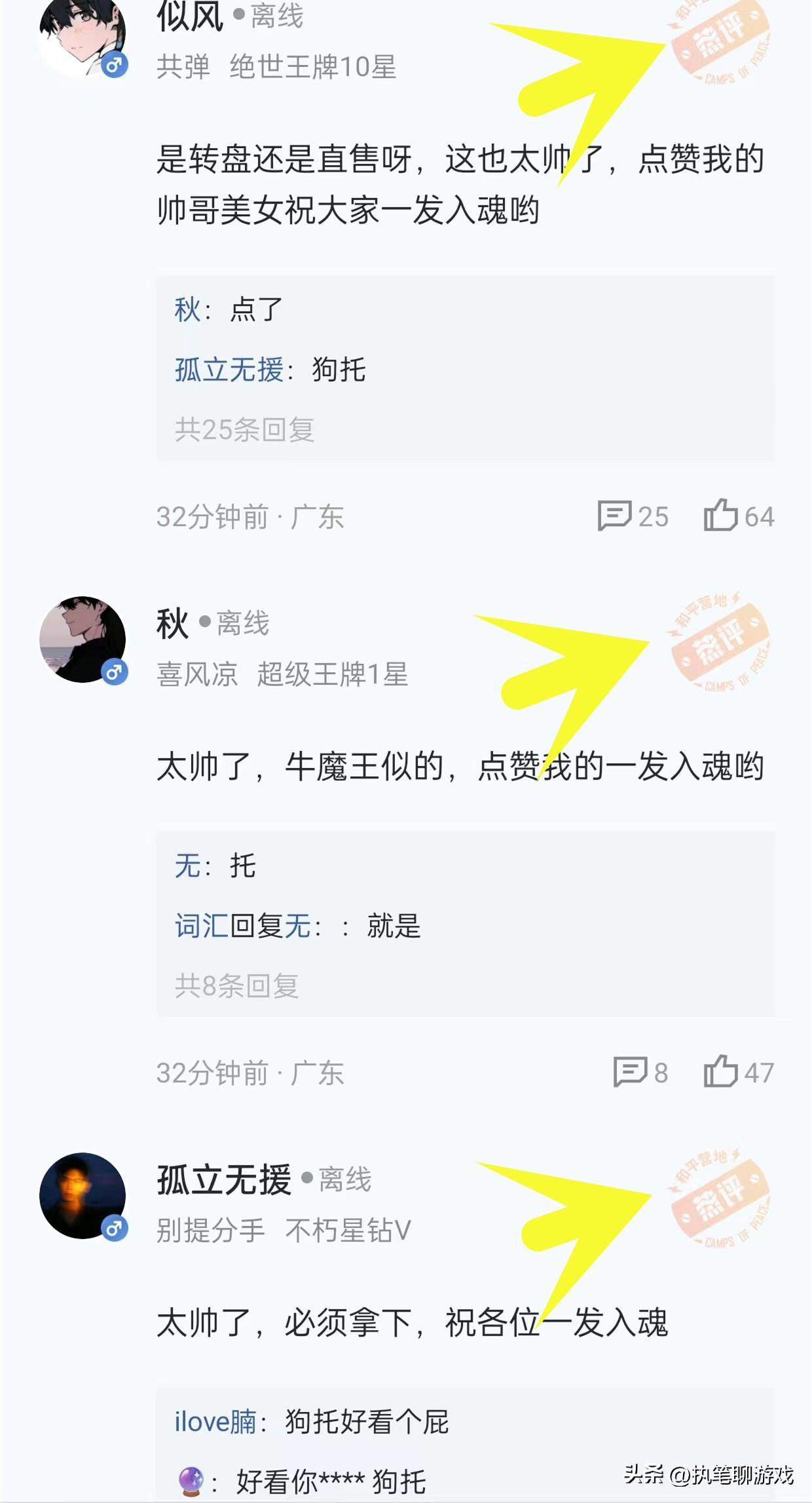This screenshot has width=812, height=1503.
Task: Open ilove腩's profile from the reply
Action: click(x=215, y=1422)
